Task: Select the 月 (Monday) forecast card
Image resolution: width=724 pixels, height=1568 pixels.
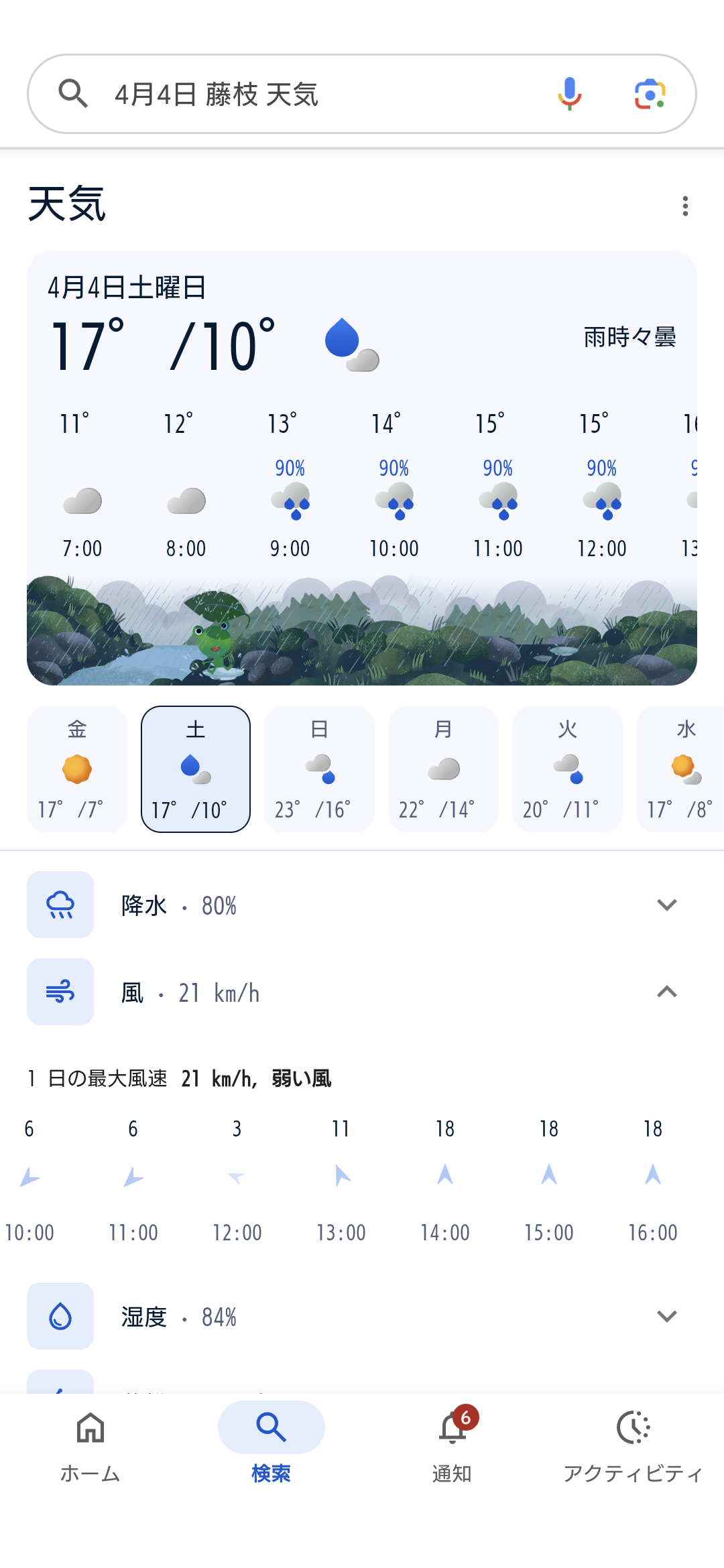Action: (443, 769)
